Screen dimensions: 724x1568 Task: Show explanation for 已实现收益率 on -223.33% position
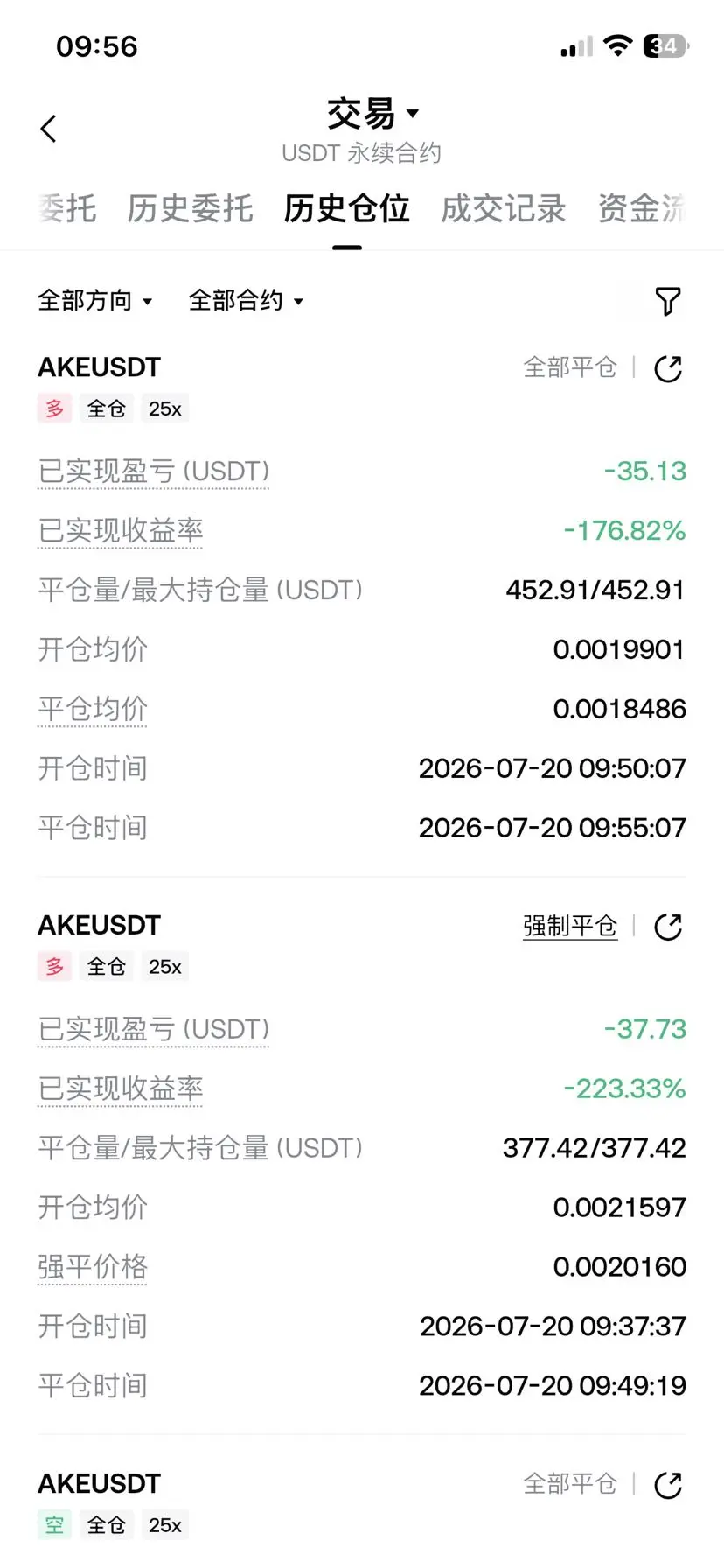coord(121,1089)
